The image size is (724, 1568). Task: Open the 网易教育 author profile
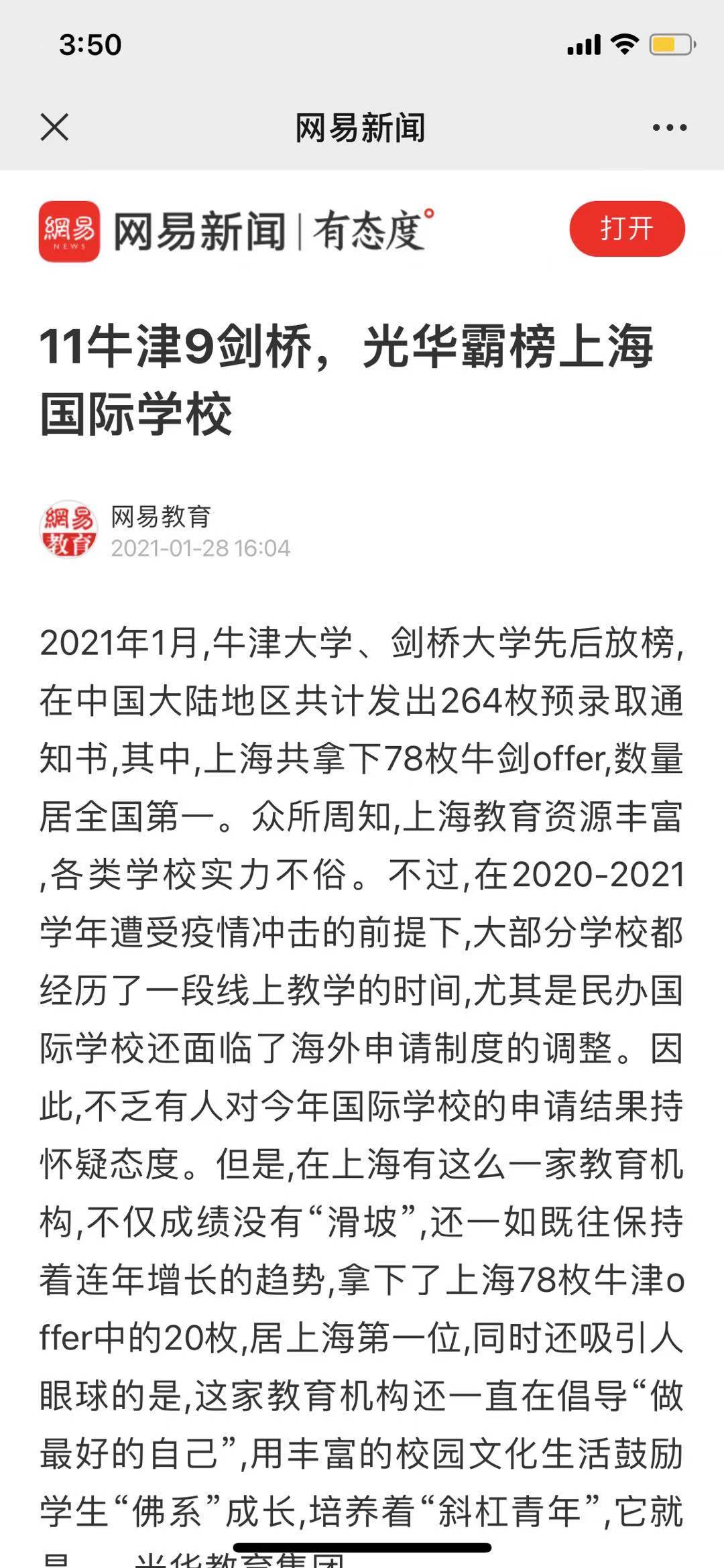pos(160,517)
